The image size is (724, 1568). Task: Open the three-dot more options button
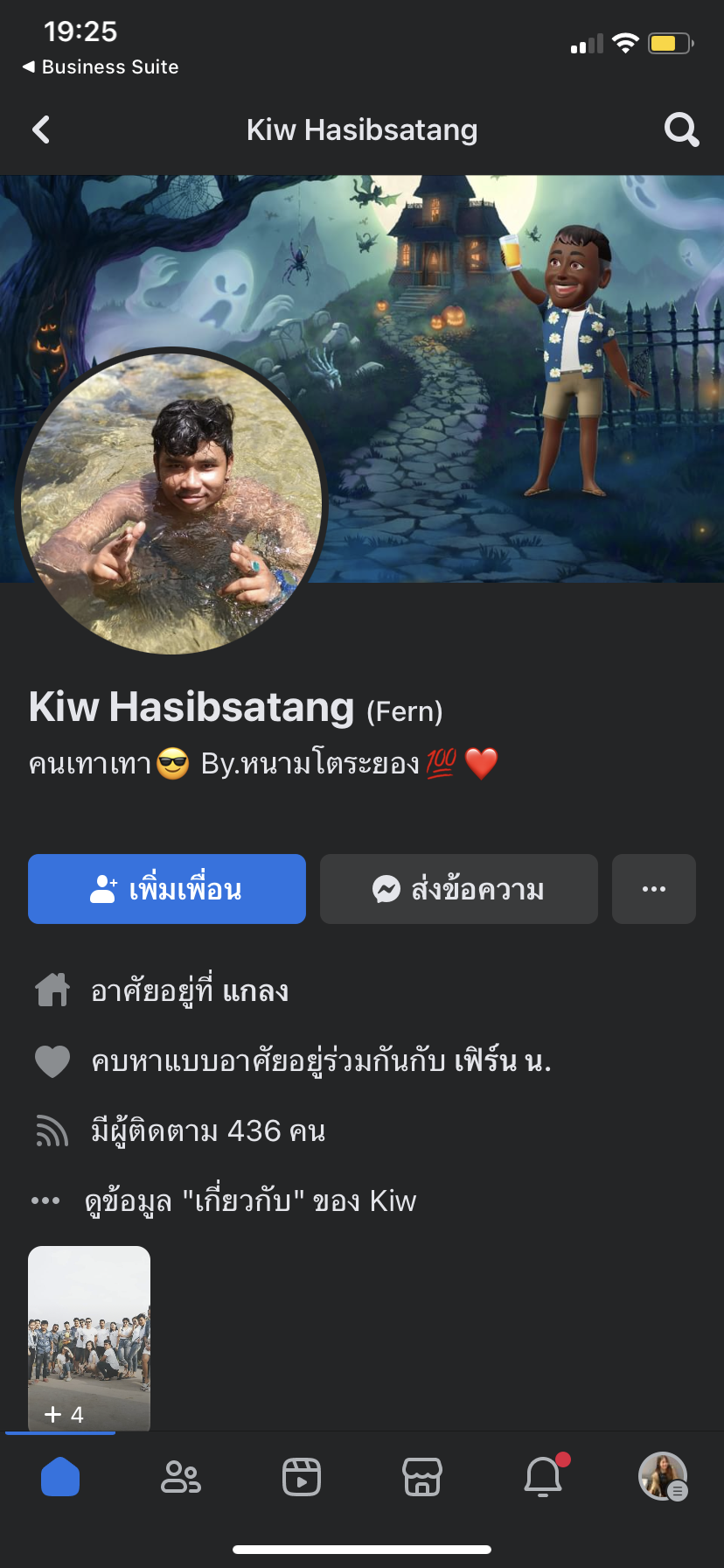(653, 889)
